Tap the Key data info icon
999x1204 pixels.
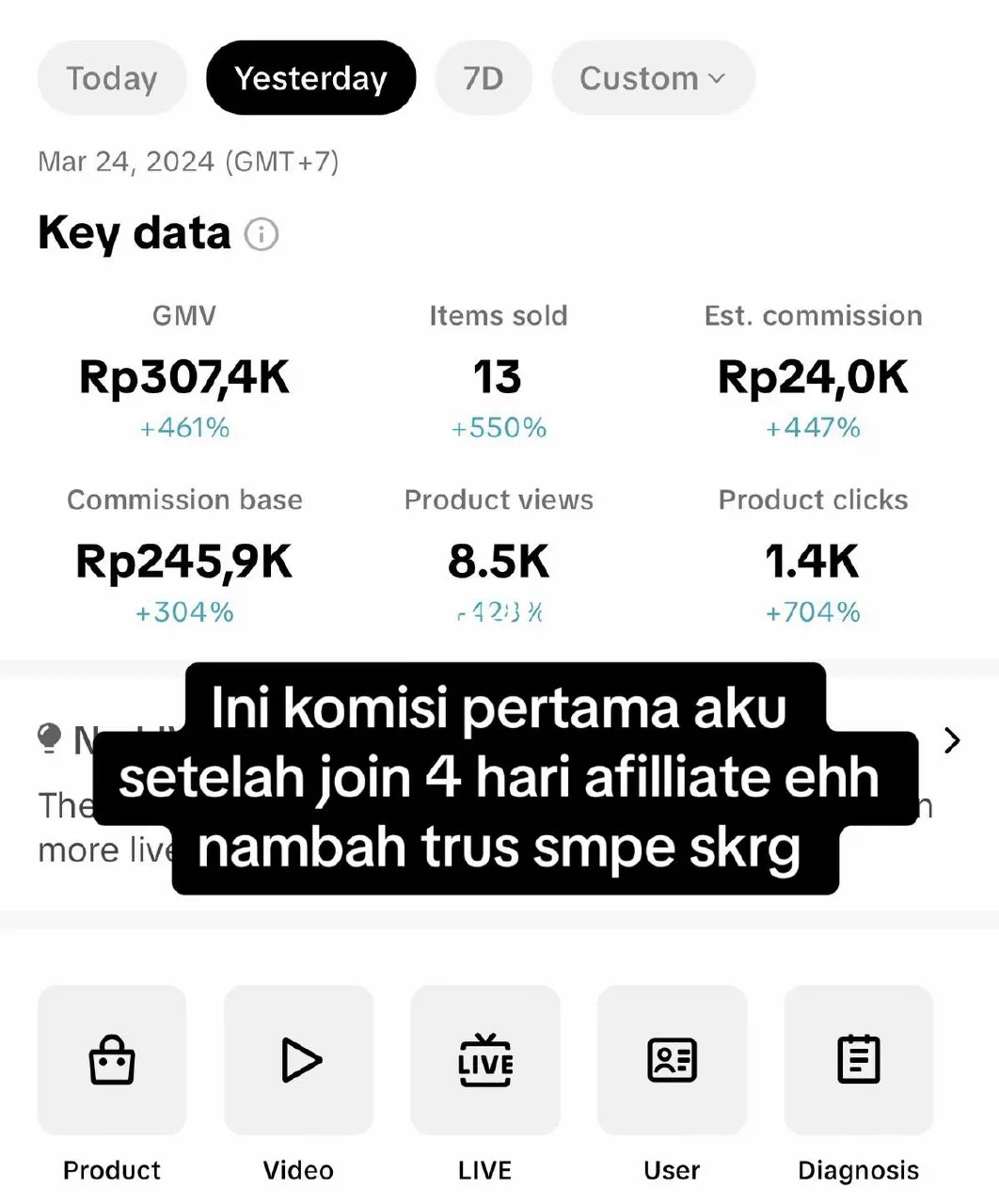262,234
